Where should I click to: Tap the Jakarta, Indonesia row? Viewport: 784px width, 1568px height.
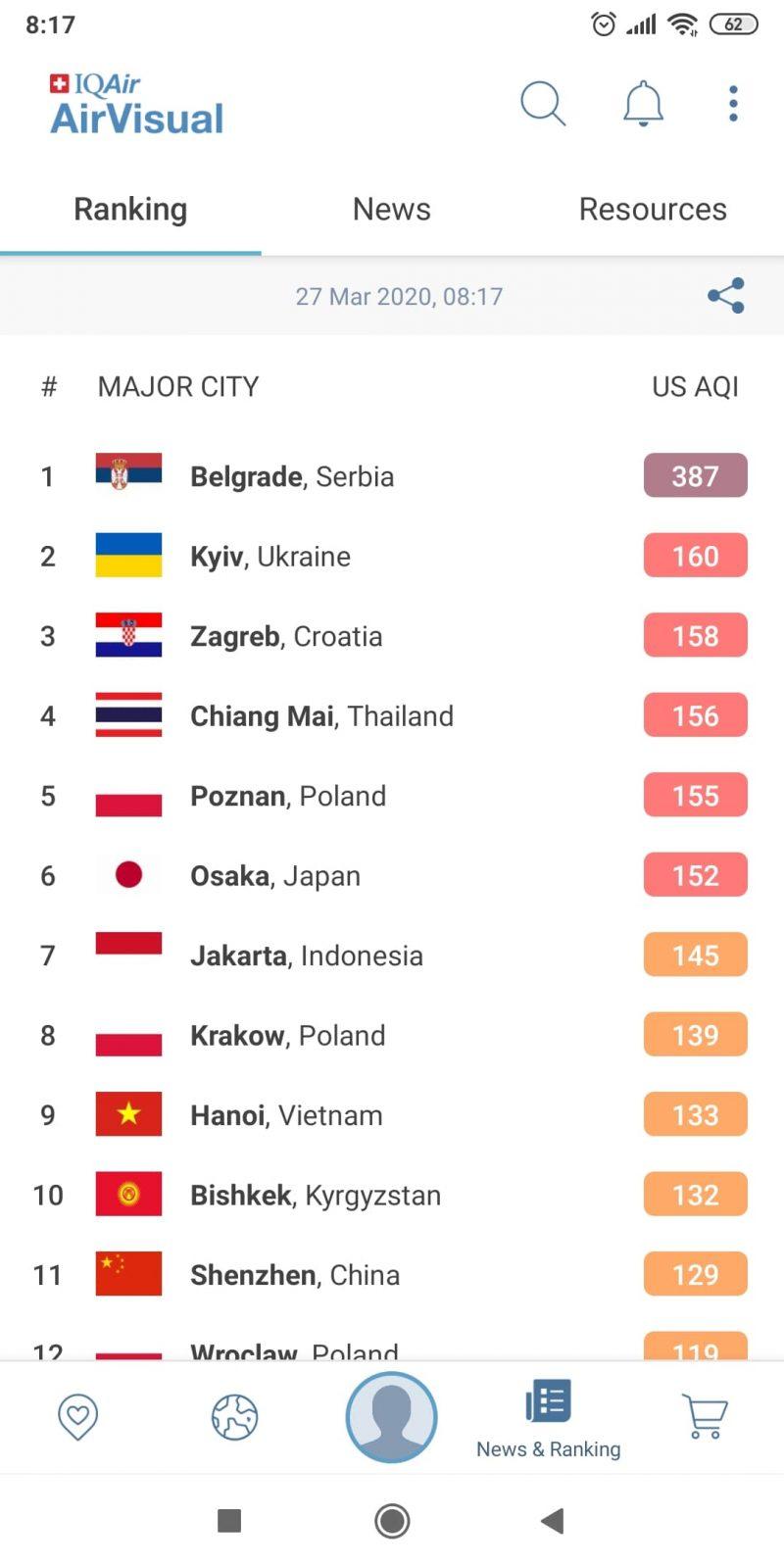pyautogui.click(x=392, y=955)
